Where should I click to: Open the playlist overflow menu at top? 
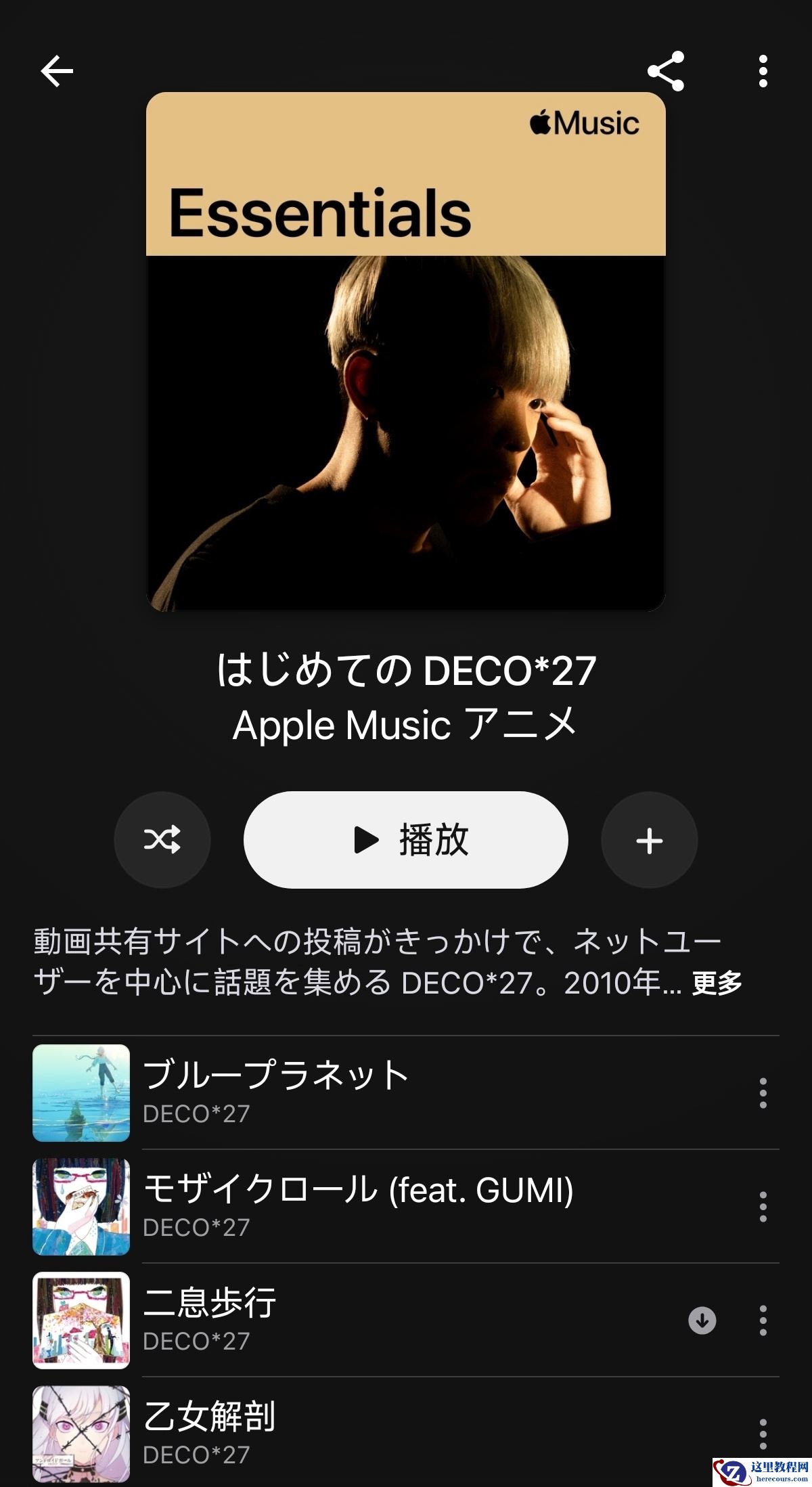coord(763,71)
